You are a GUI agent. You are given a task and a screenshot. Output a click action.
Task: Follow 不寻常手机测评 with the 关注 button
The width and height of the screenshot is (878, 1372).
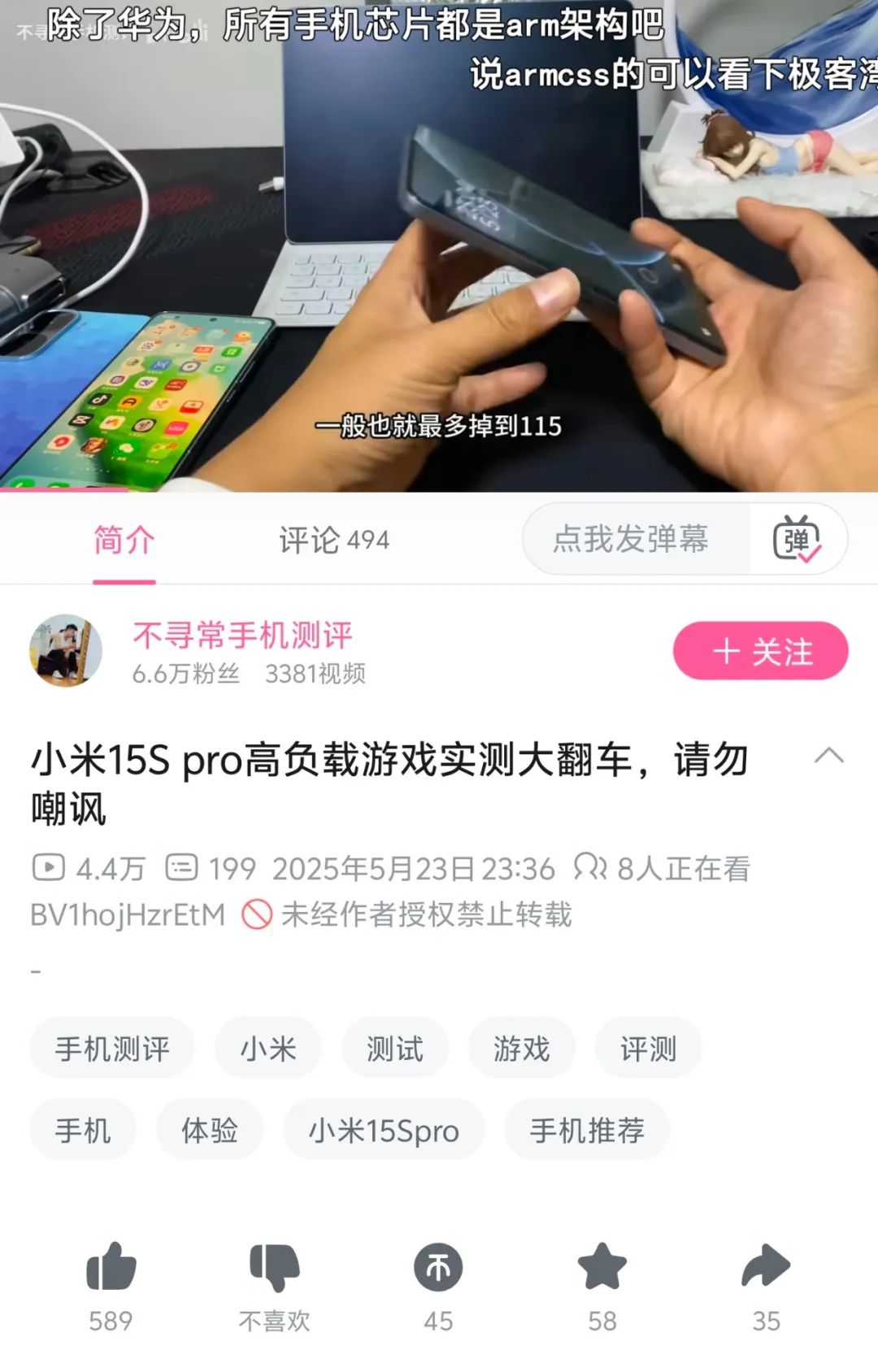coord(760,651)
